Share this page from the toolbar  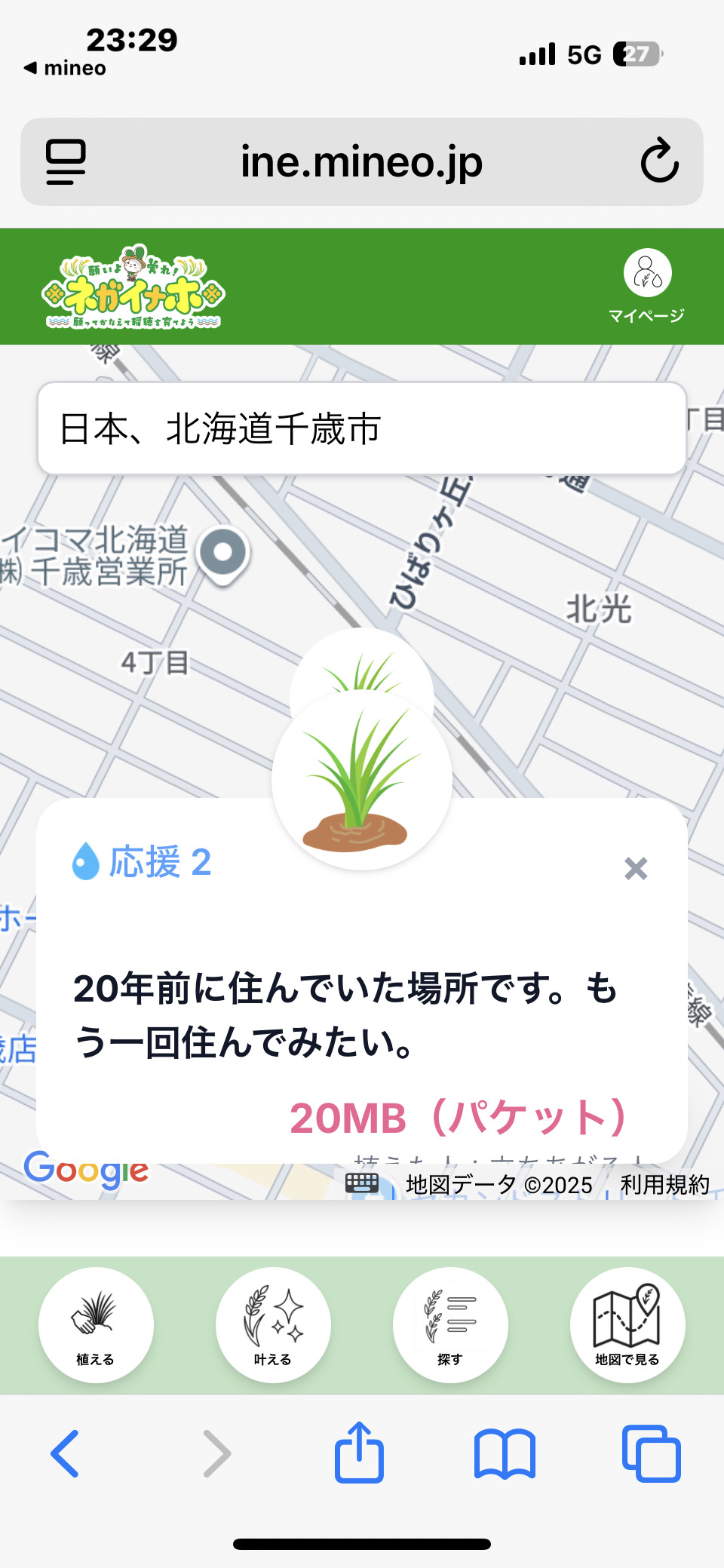click(x=359, y=1453)
